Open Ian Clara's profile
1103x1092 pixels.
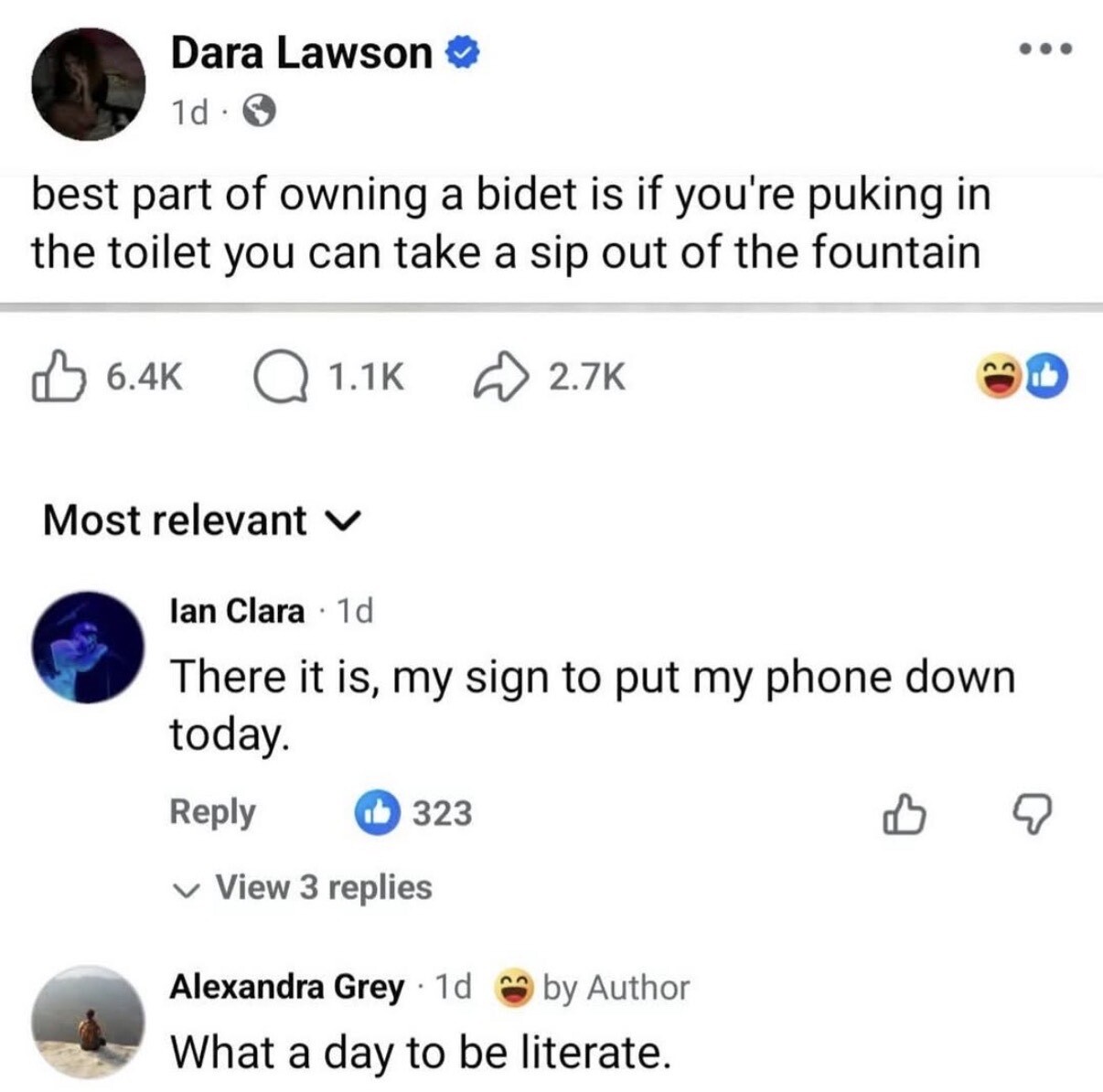(x=237, y=610)
